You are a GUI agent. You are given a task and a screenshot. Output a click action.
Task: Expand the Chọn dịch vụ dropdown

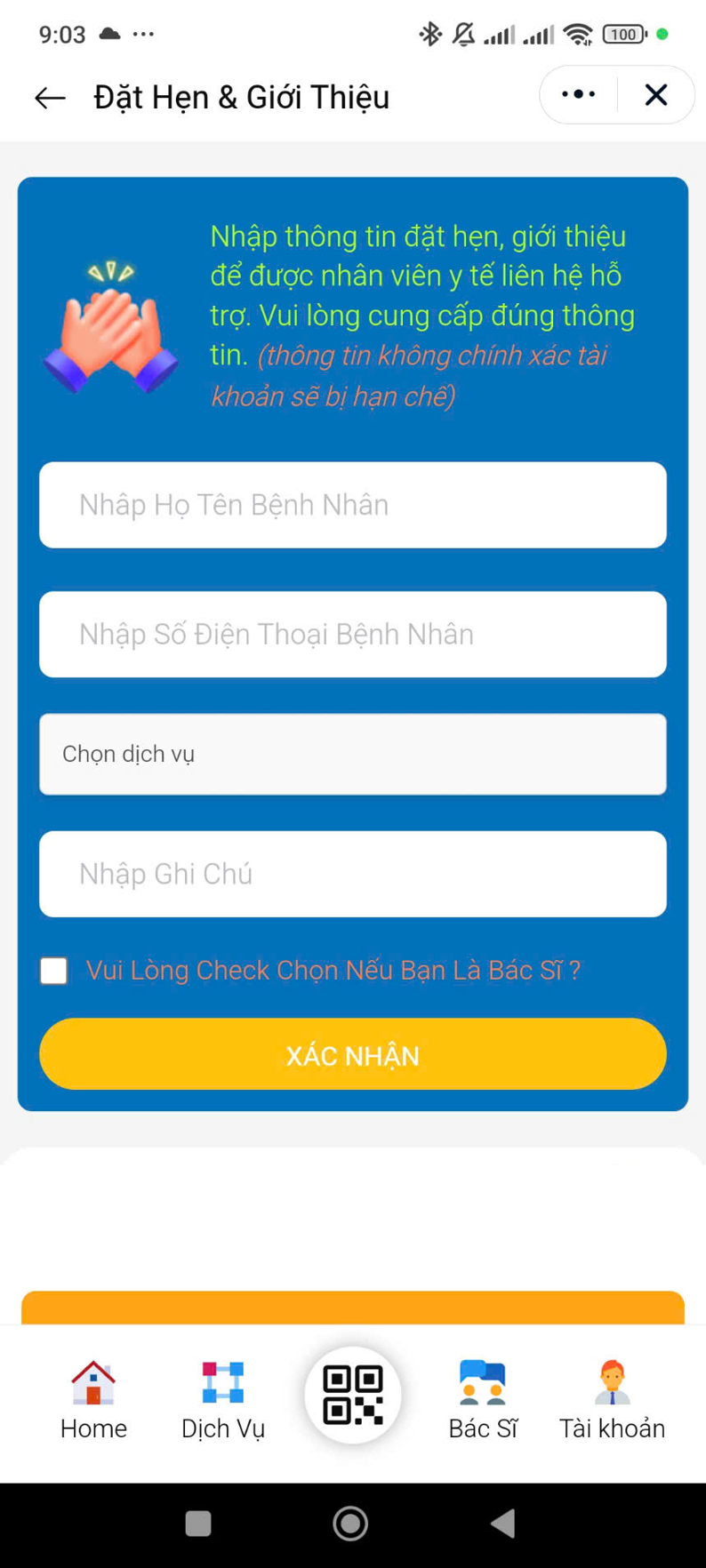(353, 754)
